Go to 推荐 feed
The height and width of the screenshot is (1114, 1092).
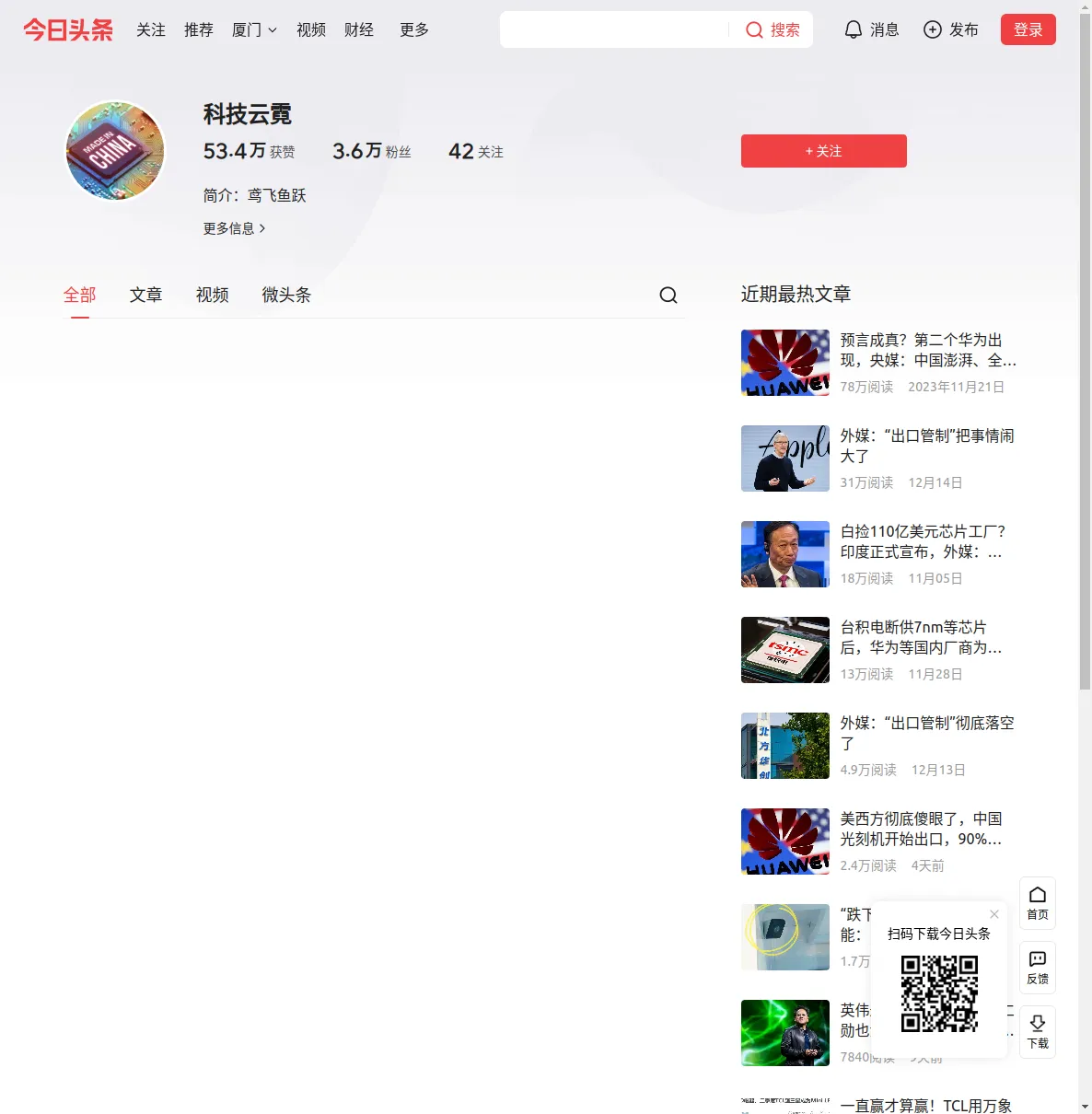coord(198,29)
